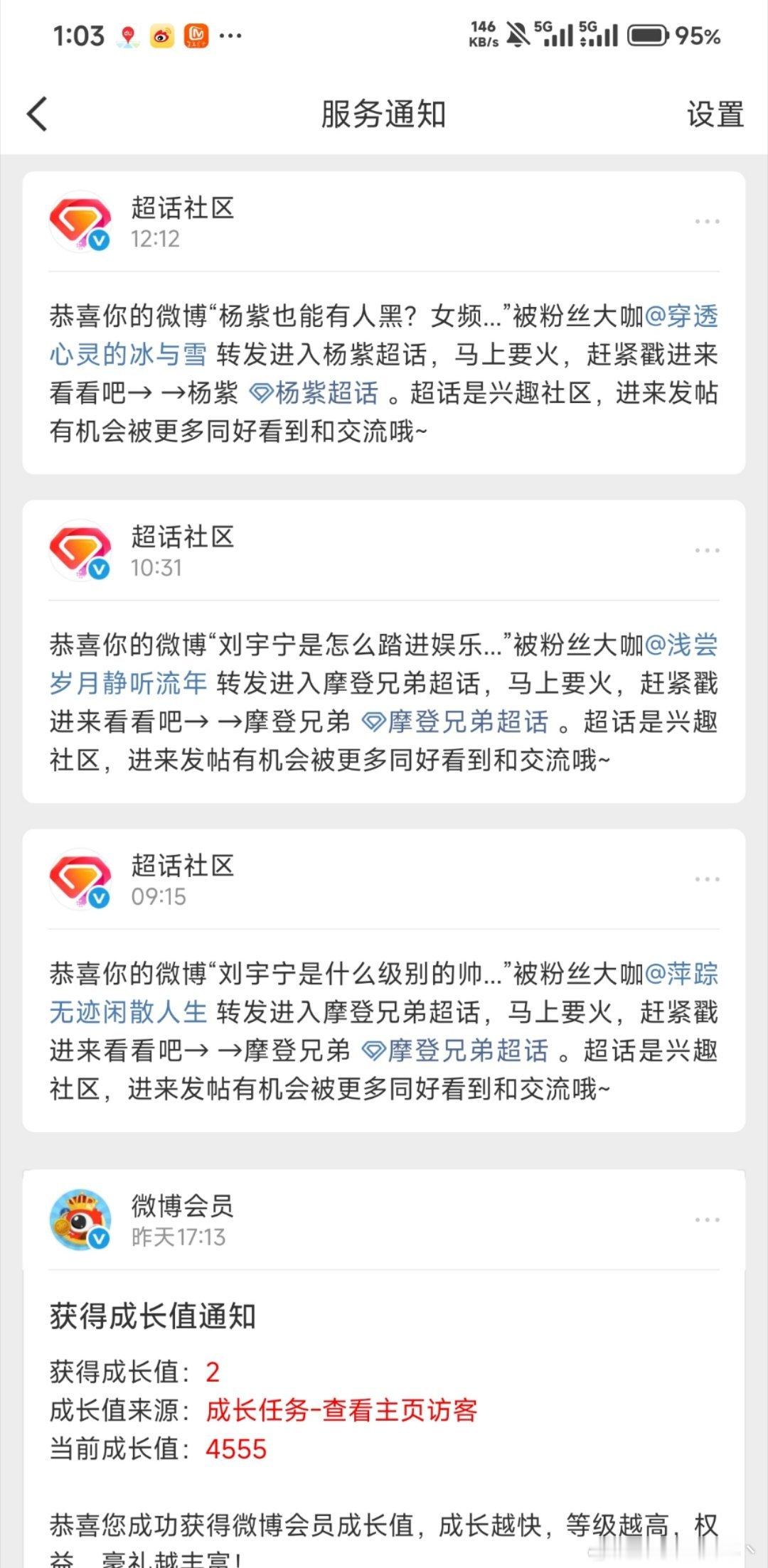Open the 超话社区 avatar of the 12:12 message

(80, 222)
